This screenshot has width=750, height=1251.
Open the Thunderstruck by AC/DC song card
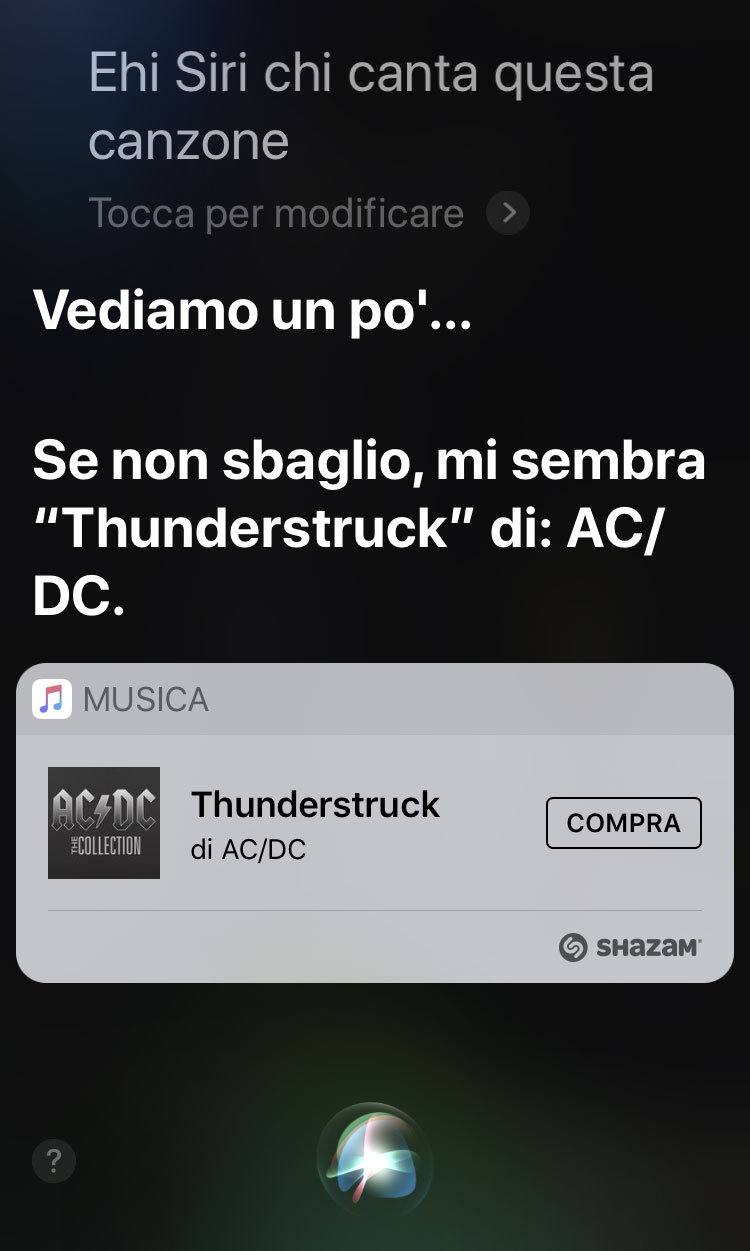click(x=315, y=822)
